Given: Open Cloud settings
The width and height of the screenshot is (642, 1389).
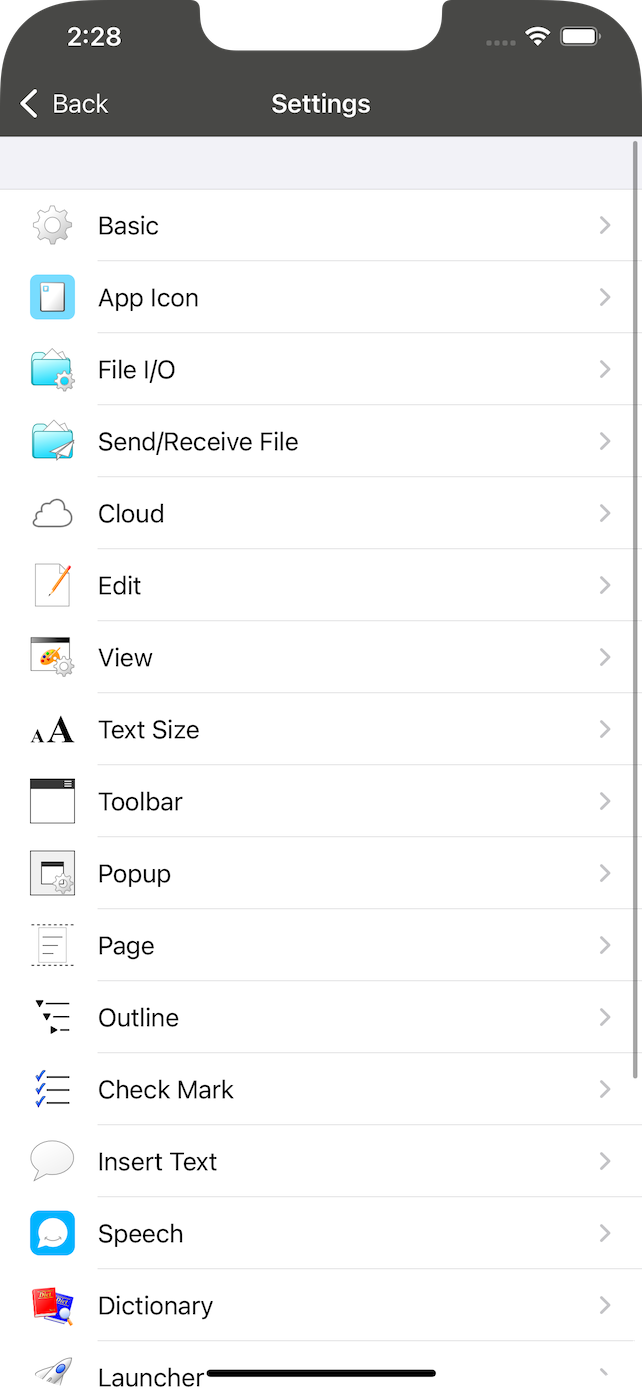Looking at the screenshot, I should tap(321, 513).
